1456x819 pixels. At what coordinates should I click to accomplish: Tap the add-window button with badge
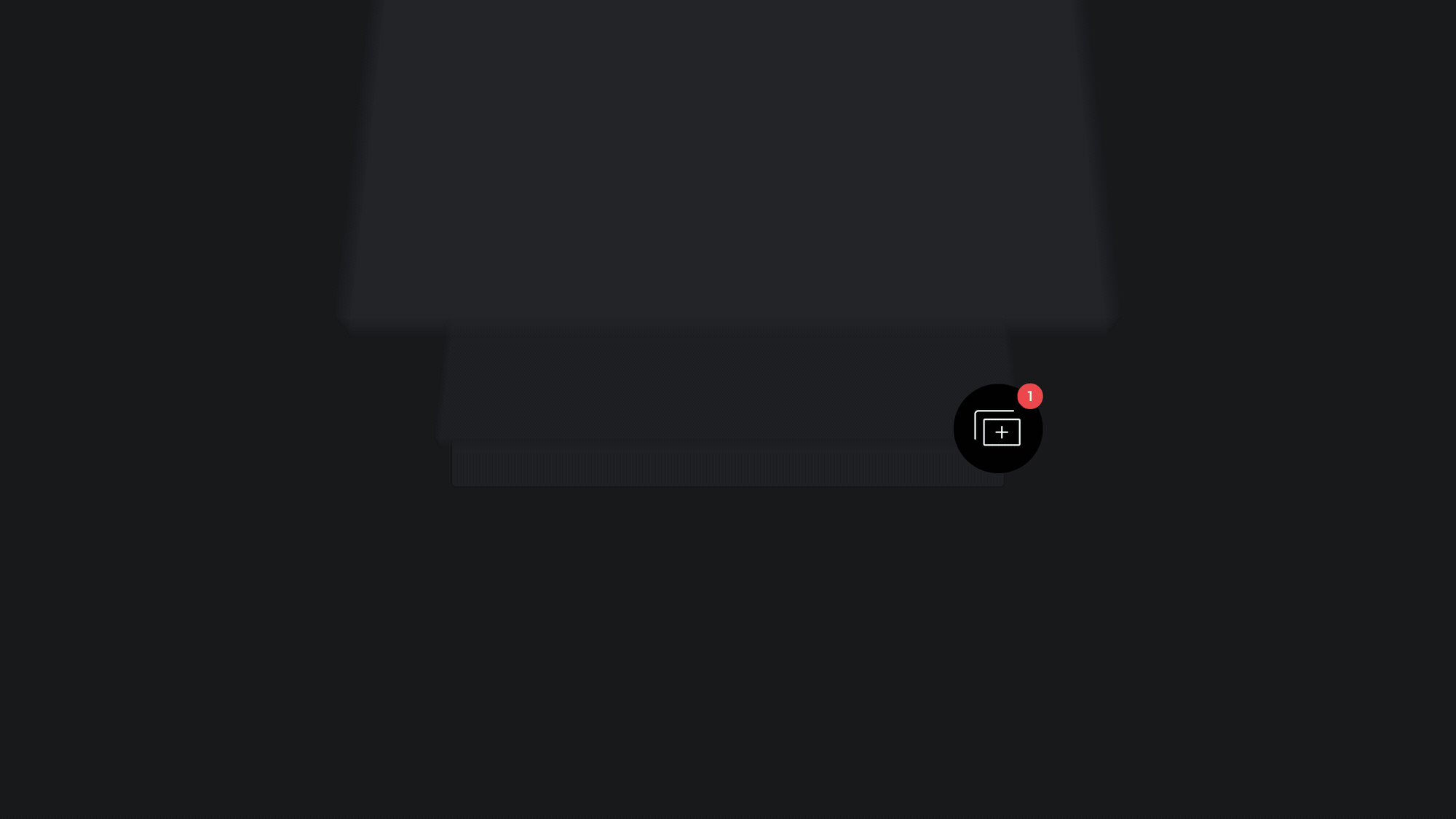point(997,429)
